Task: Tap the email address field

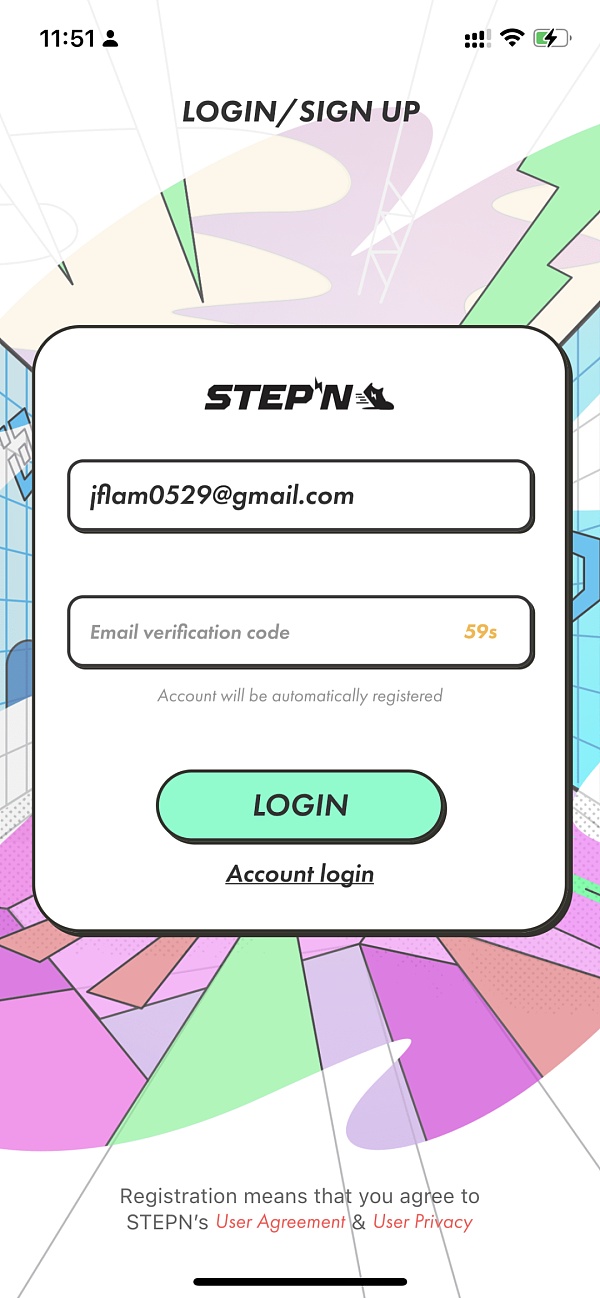Action: (x=300, y=496)
